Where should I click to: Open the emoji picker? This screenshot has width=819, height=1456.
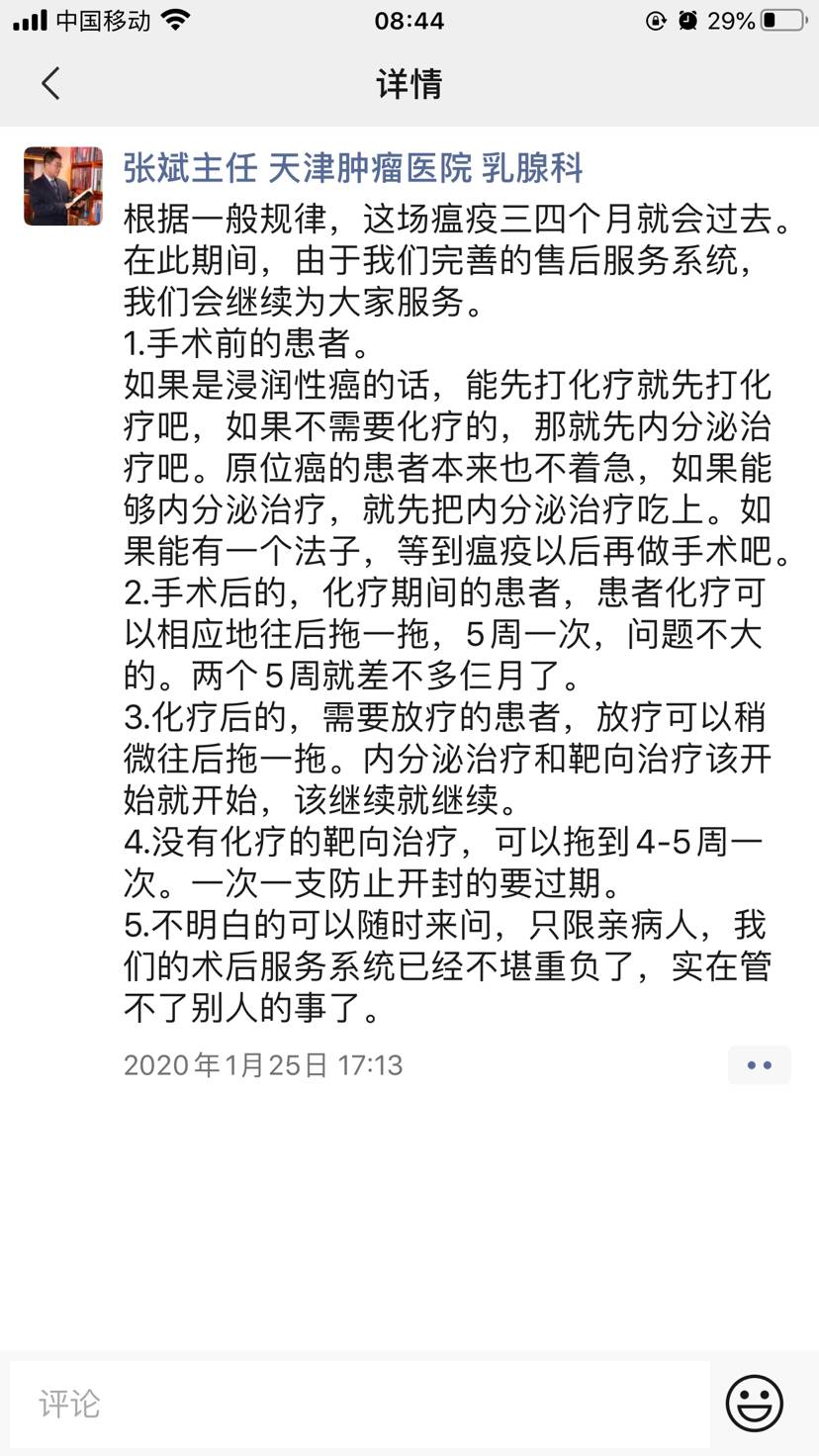(755, 1403)
